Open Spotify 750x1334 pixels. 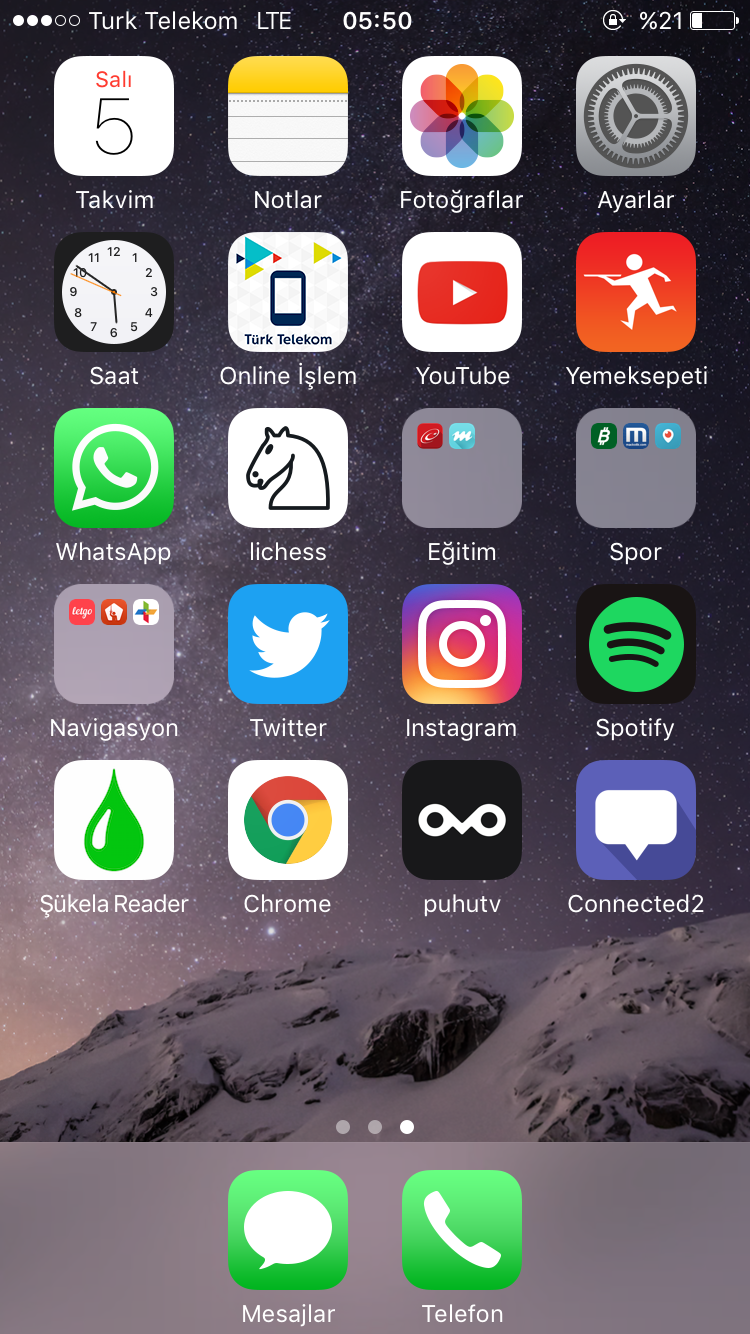pos(636,644)
